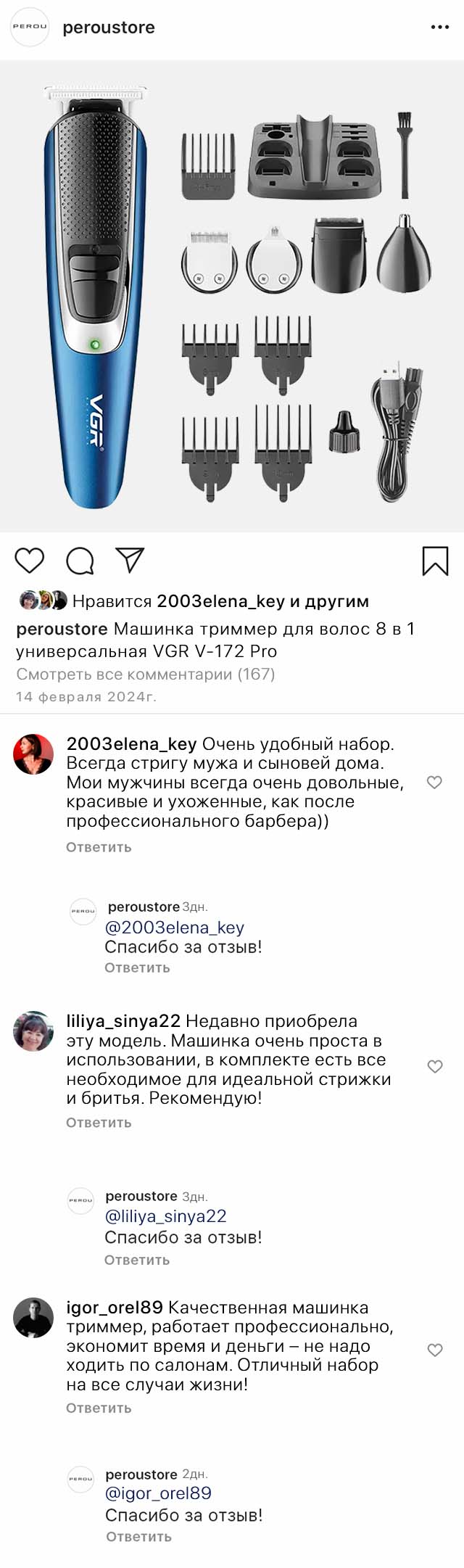Reply to liliya_sinya22's comment
464x1568 pixels.
(99, 1122)
